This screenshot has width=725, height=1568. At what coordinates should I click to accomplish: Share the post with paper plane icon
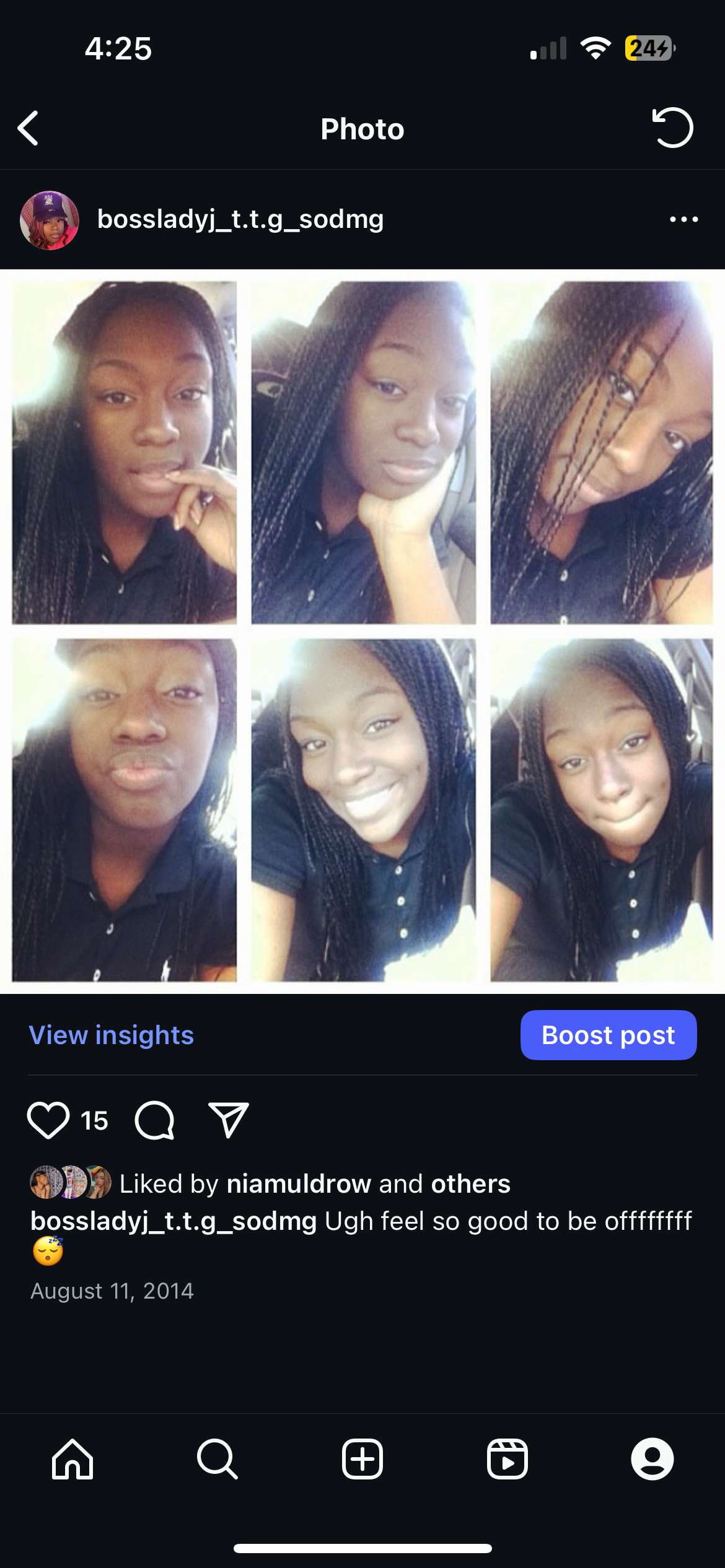coord(229,1120)
